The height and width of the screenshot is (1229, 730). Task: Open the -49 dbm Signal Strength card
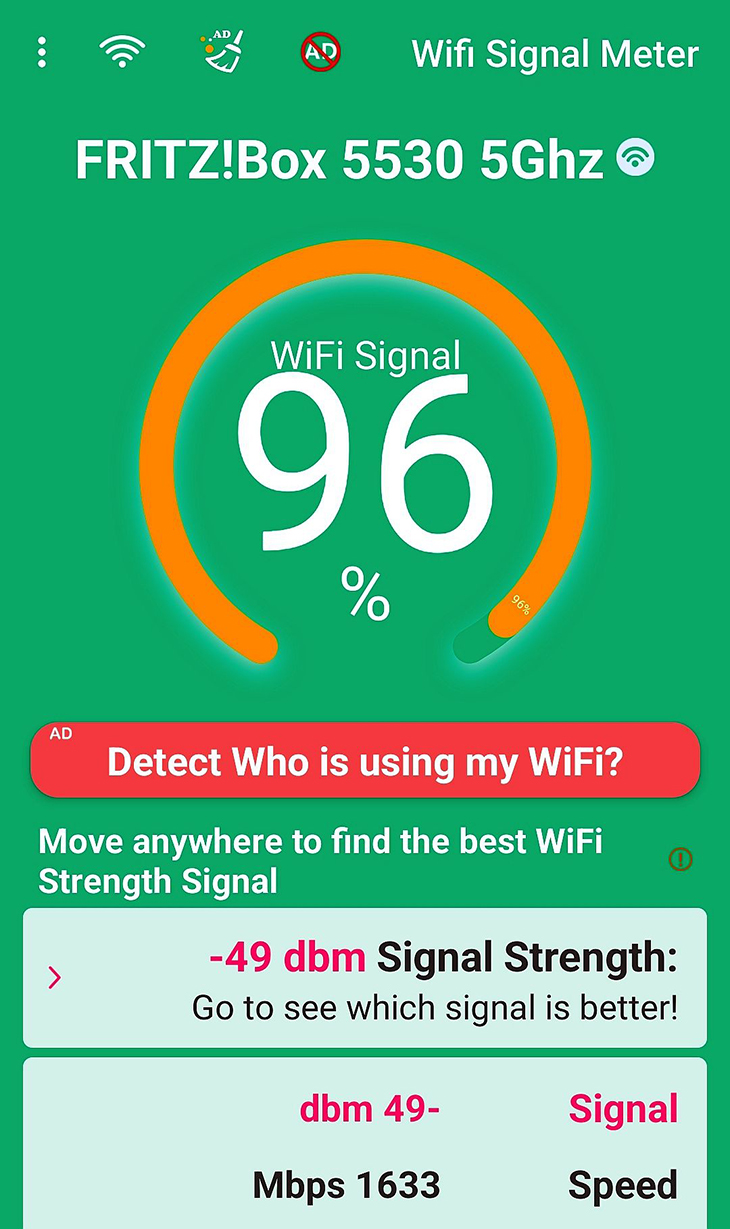(x=365, y=977)
